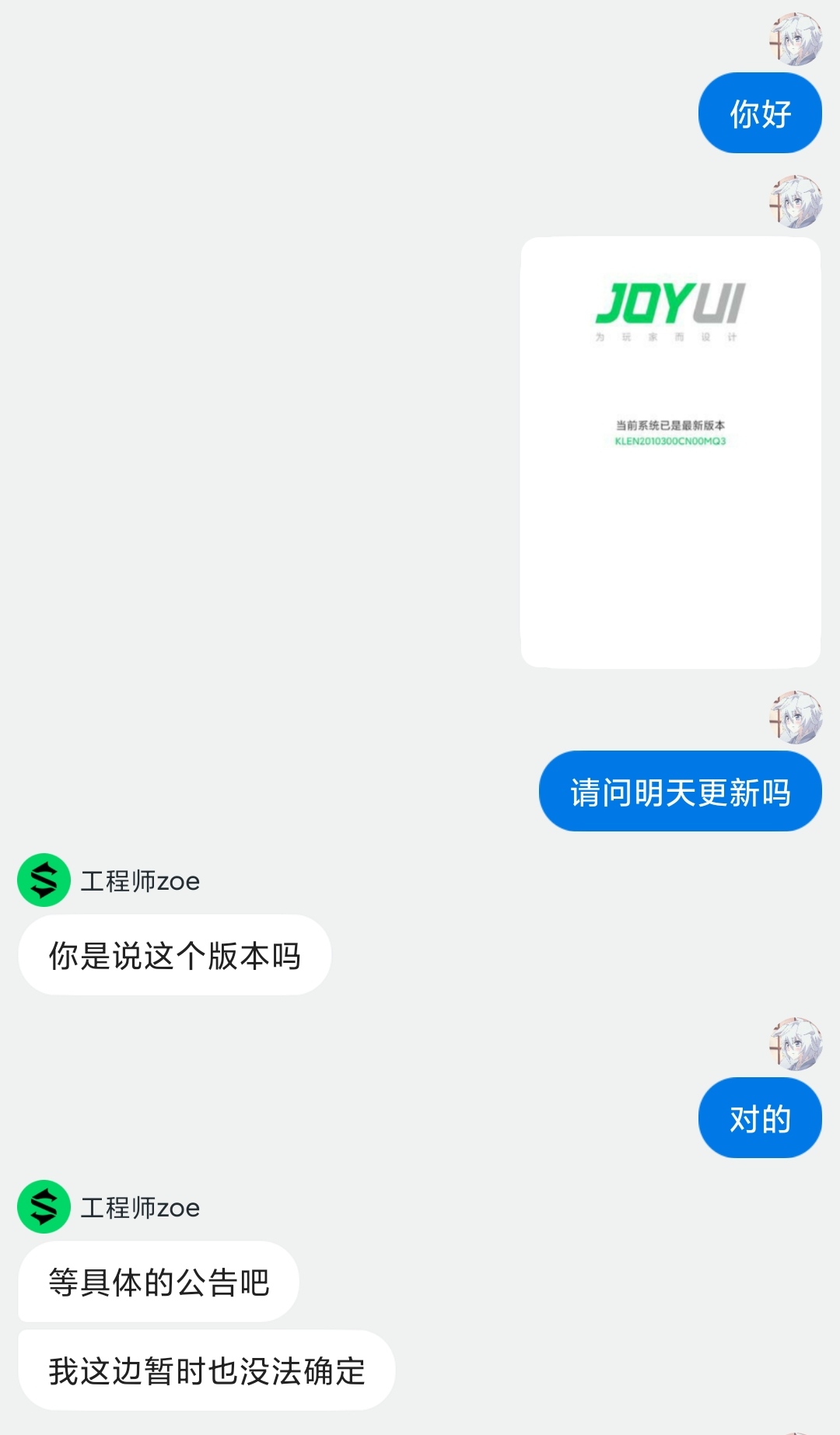Tap the user avatar above '对的'

[x=796, y=1044]
